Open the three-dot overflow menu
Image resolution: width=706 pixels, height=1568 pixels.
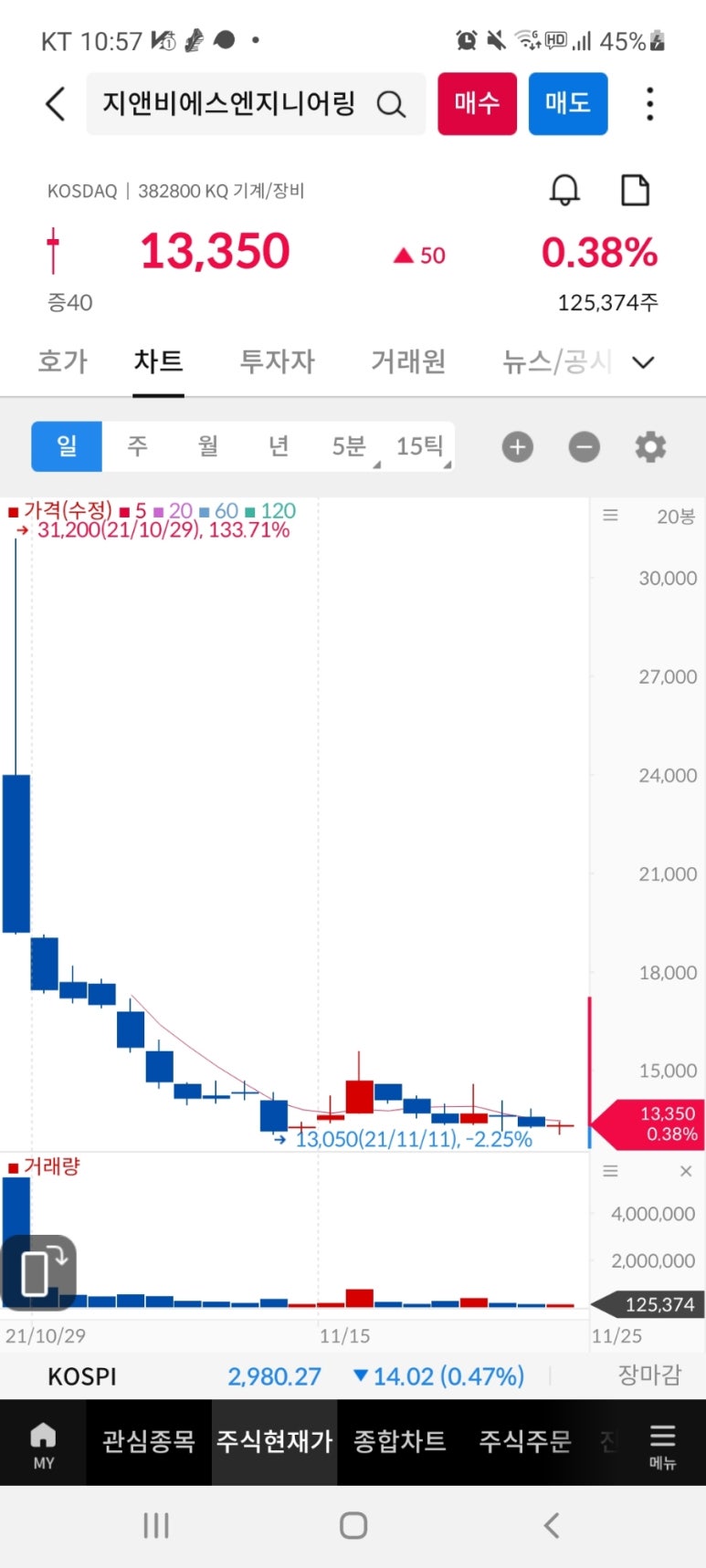[x=649, y=104]
